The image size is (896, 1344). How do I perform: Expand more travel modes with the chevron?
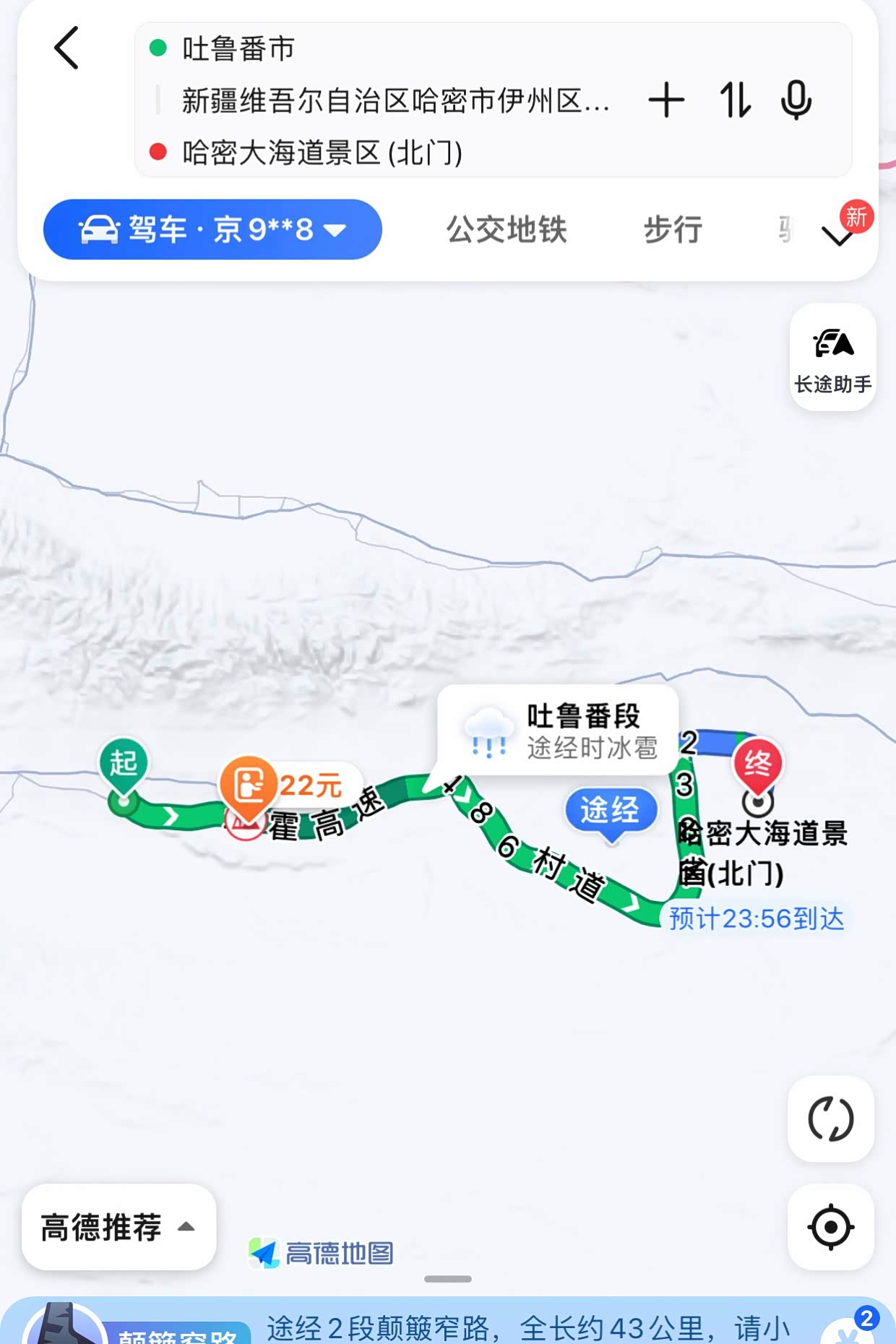[x=838, y=236]
